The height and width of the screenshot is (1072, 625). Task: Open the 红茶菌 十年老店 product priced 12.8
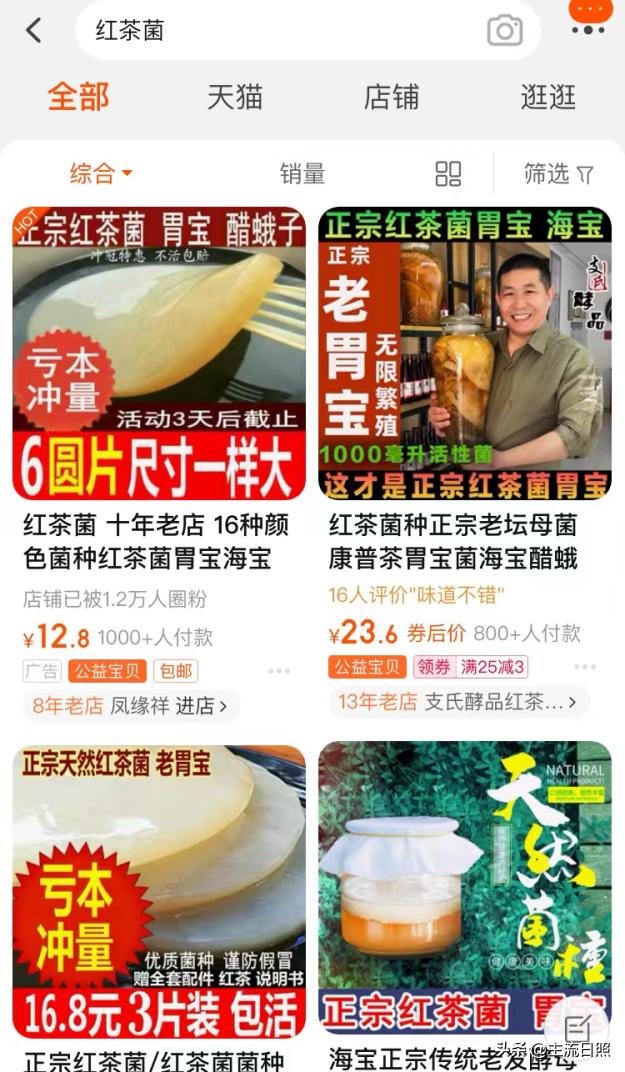pos(159,458)
